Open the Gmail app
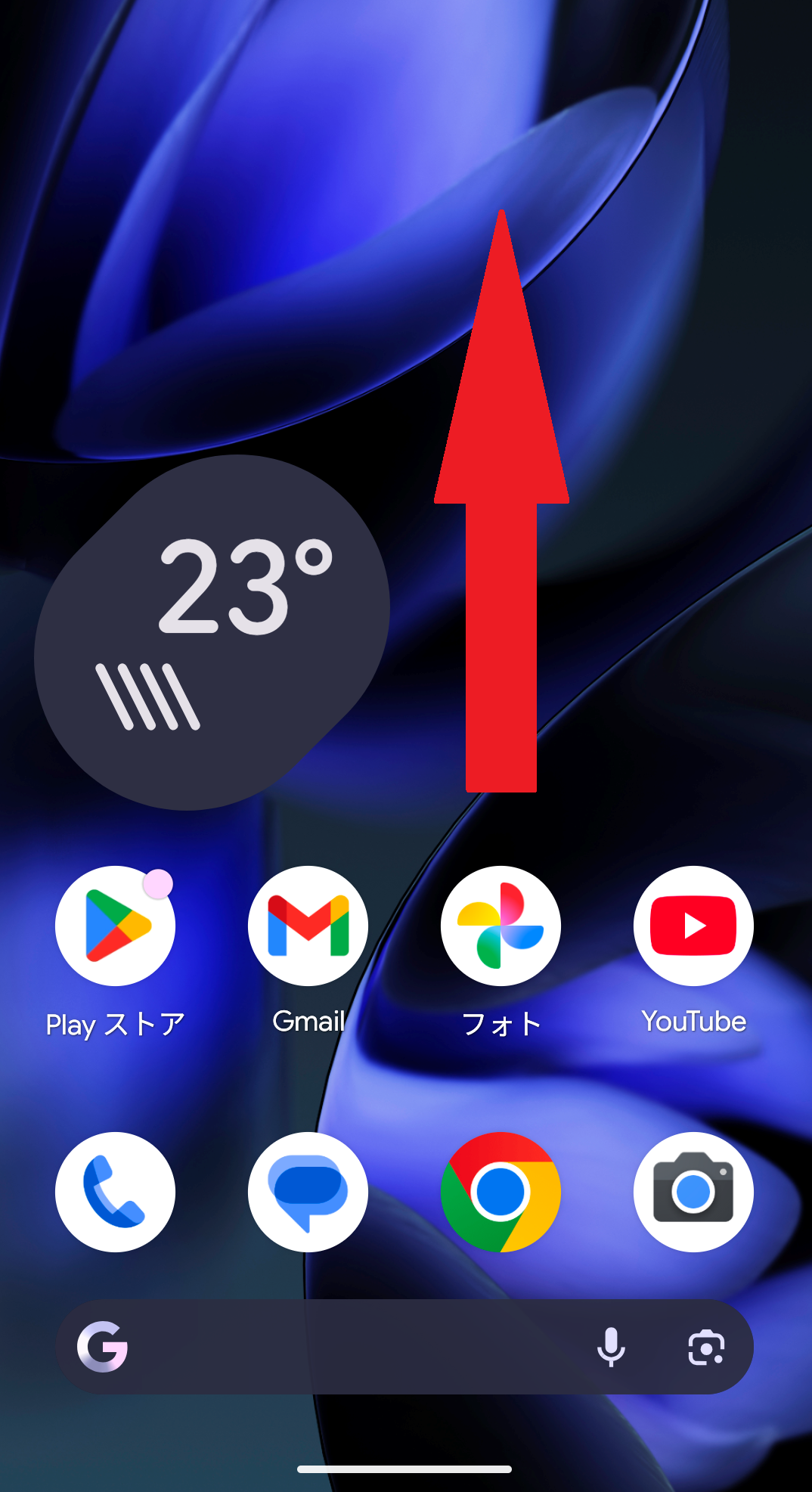812x1492 pixels. click(x=308, y=926)
